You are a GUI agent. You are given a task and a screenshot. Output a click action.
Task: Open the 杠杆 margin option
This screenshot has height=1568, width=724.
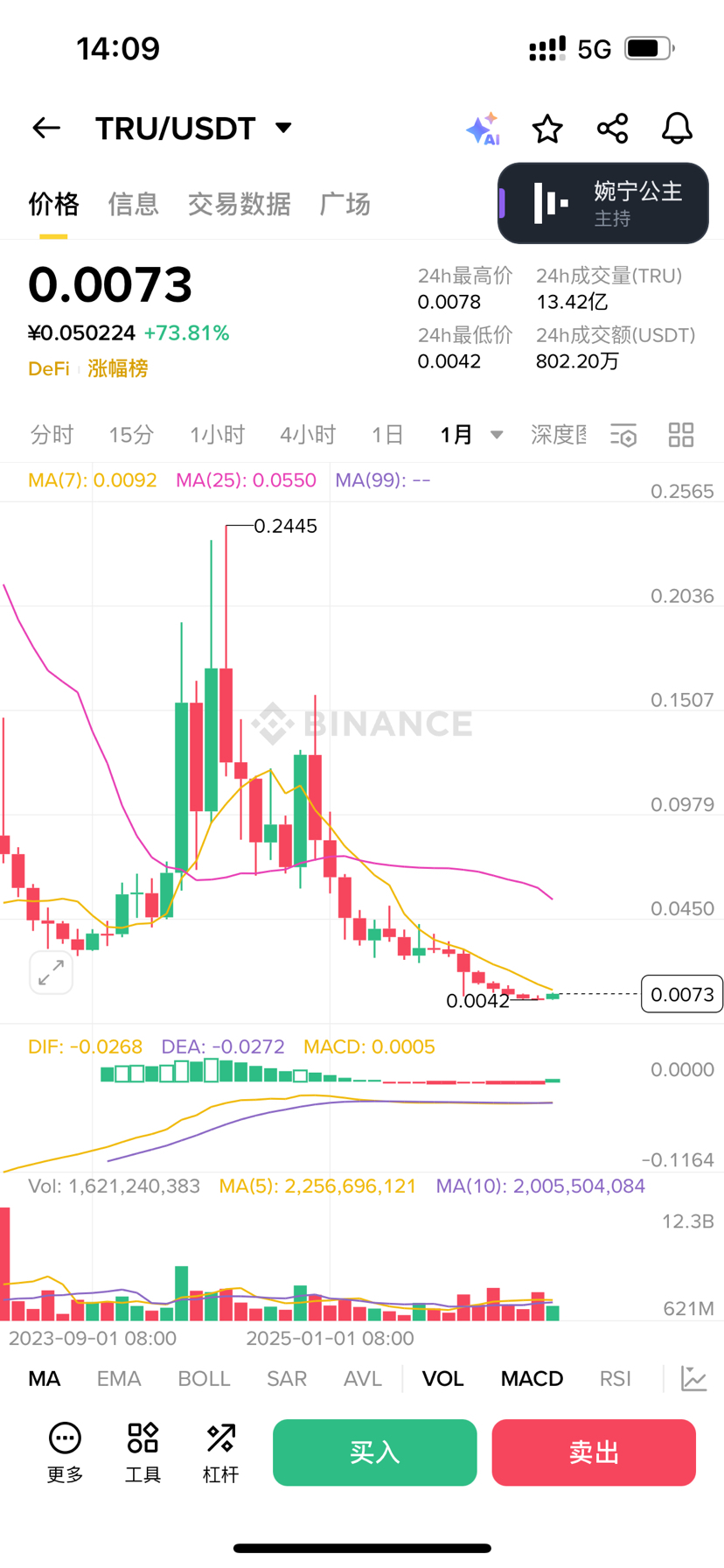[x=220, y=1452]
